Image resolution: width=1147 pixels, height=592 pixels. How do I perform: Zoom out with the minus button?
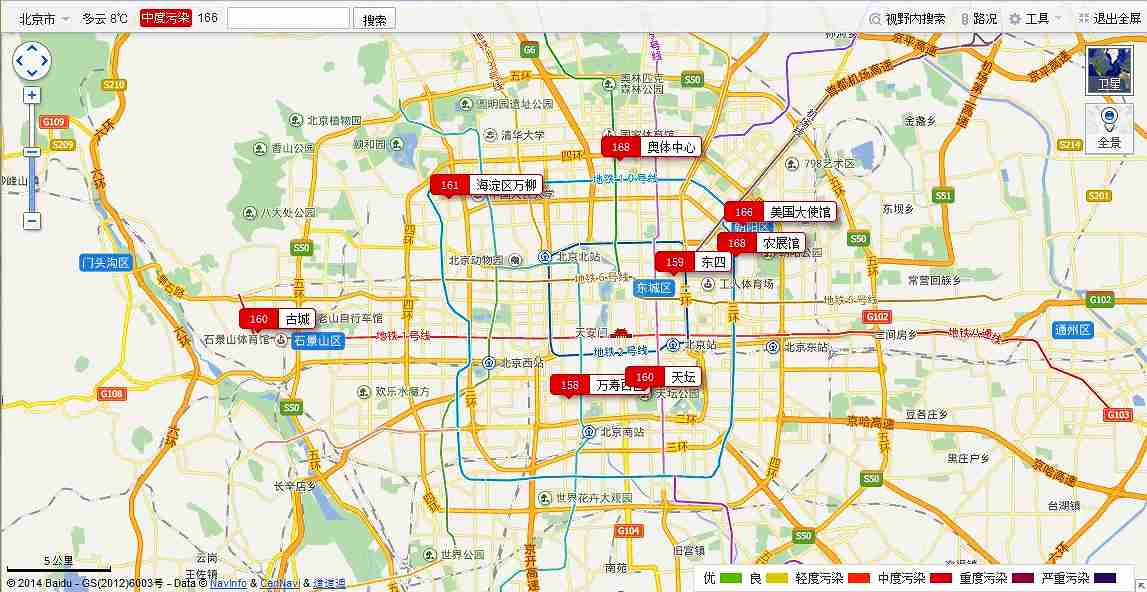pos(32,220)
